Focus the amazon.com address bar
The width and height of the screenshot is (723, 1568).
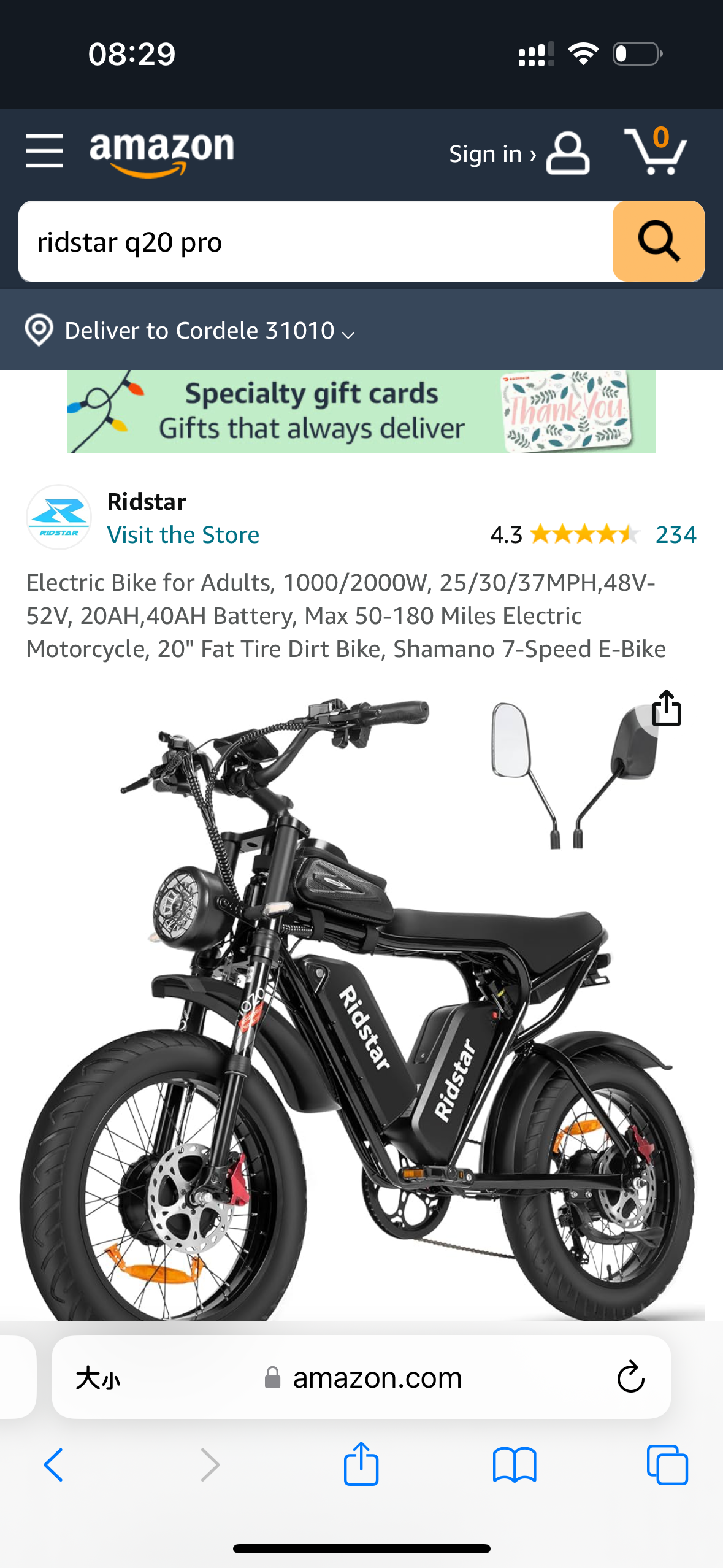tap(377, 1378)
